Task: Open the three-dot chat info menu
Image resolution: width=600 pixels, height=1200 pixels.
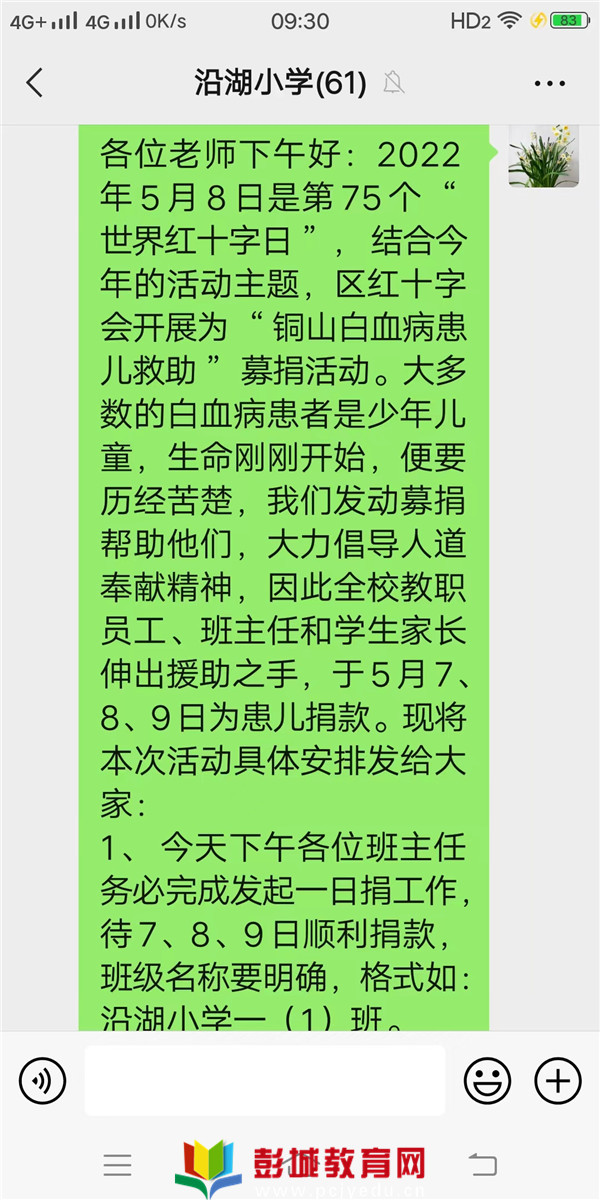Action: click(x=550, y=84)
